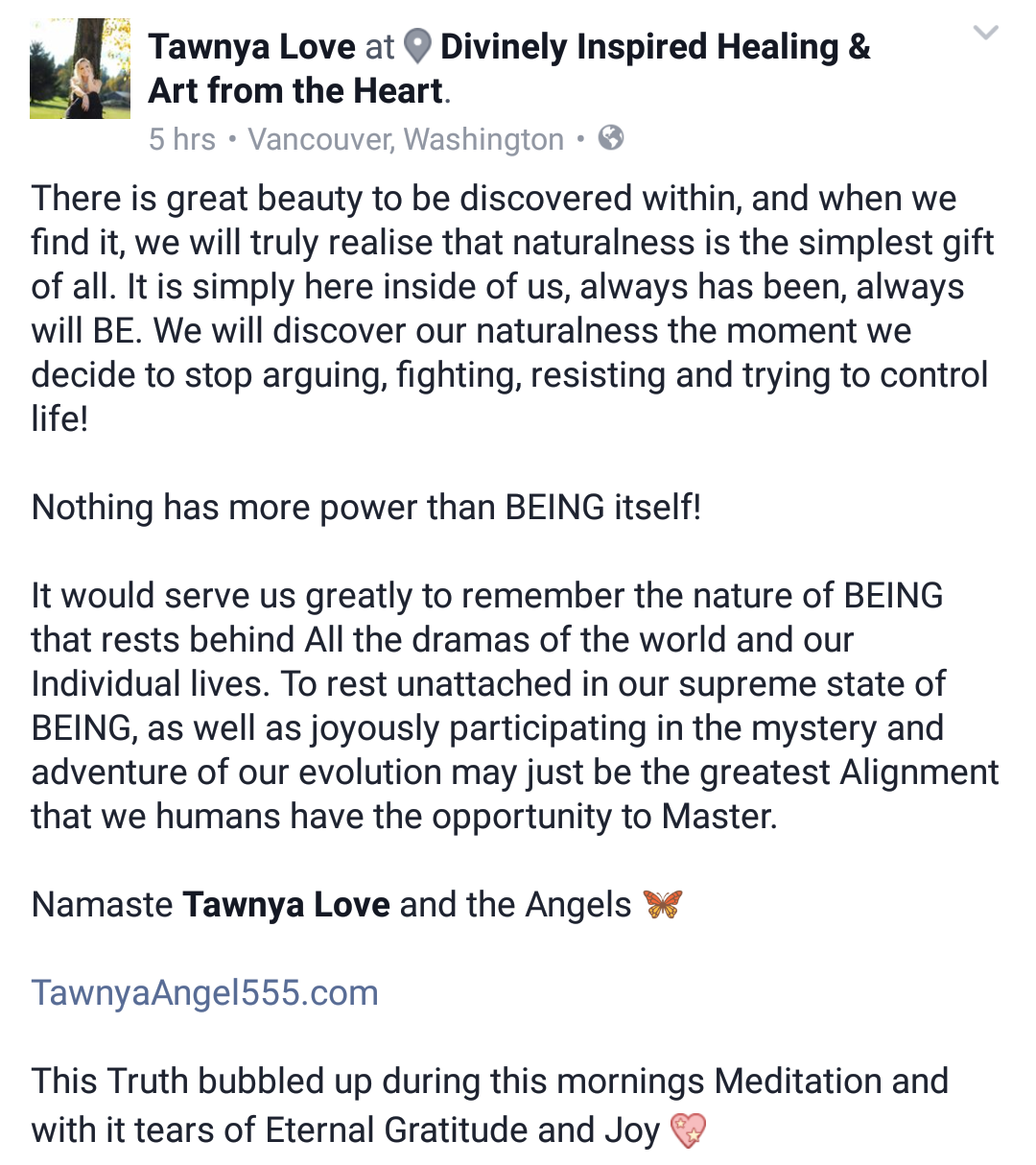The width and height of the screenshot is (1036, 1165).
Task: Open the 5 hrs post timestamp
Action: coord(182,139)
